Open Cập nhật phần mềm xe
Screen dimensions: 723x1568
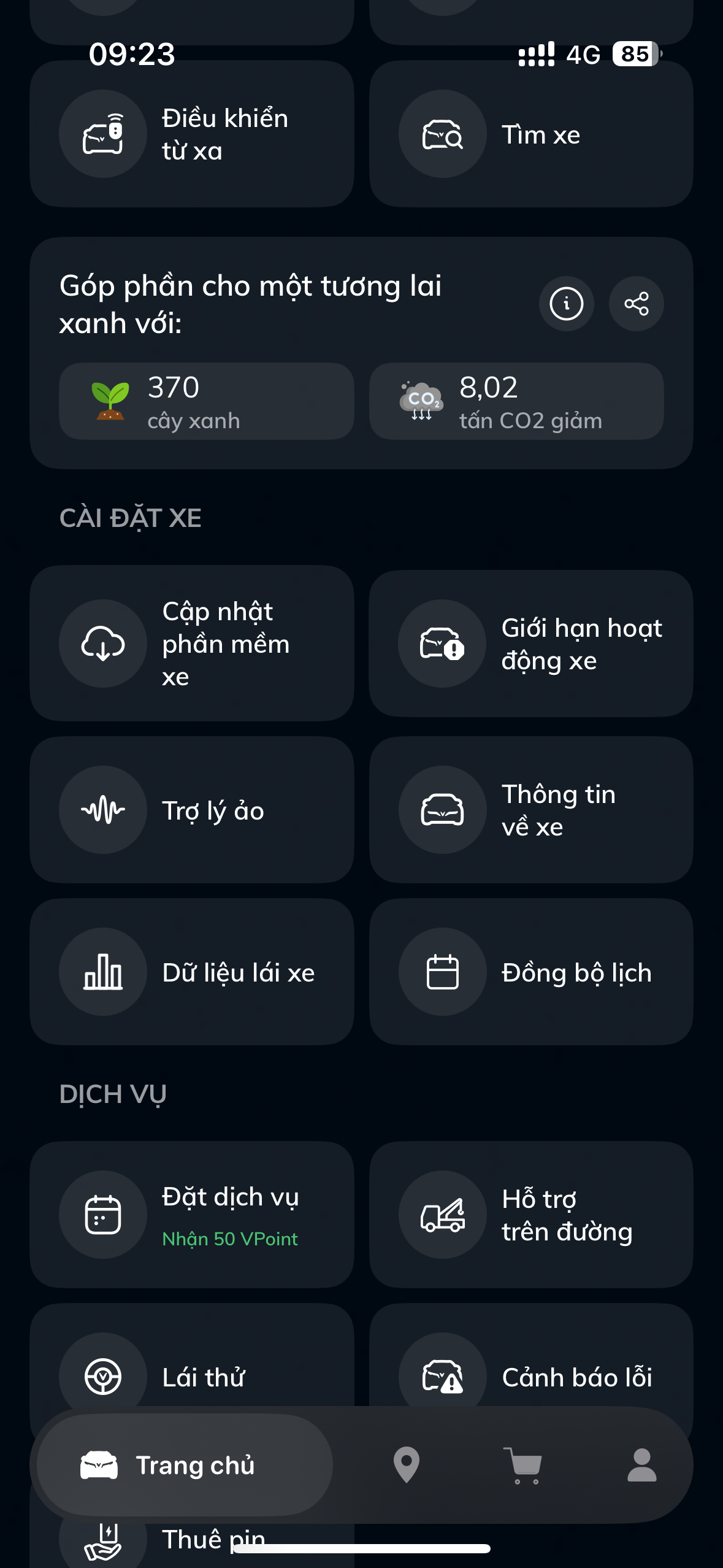191,644
